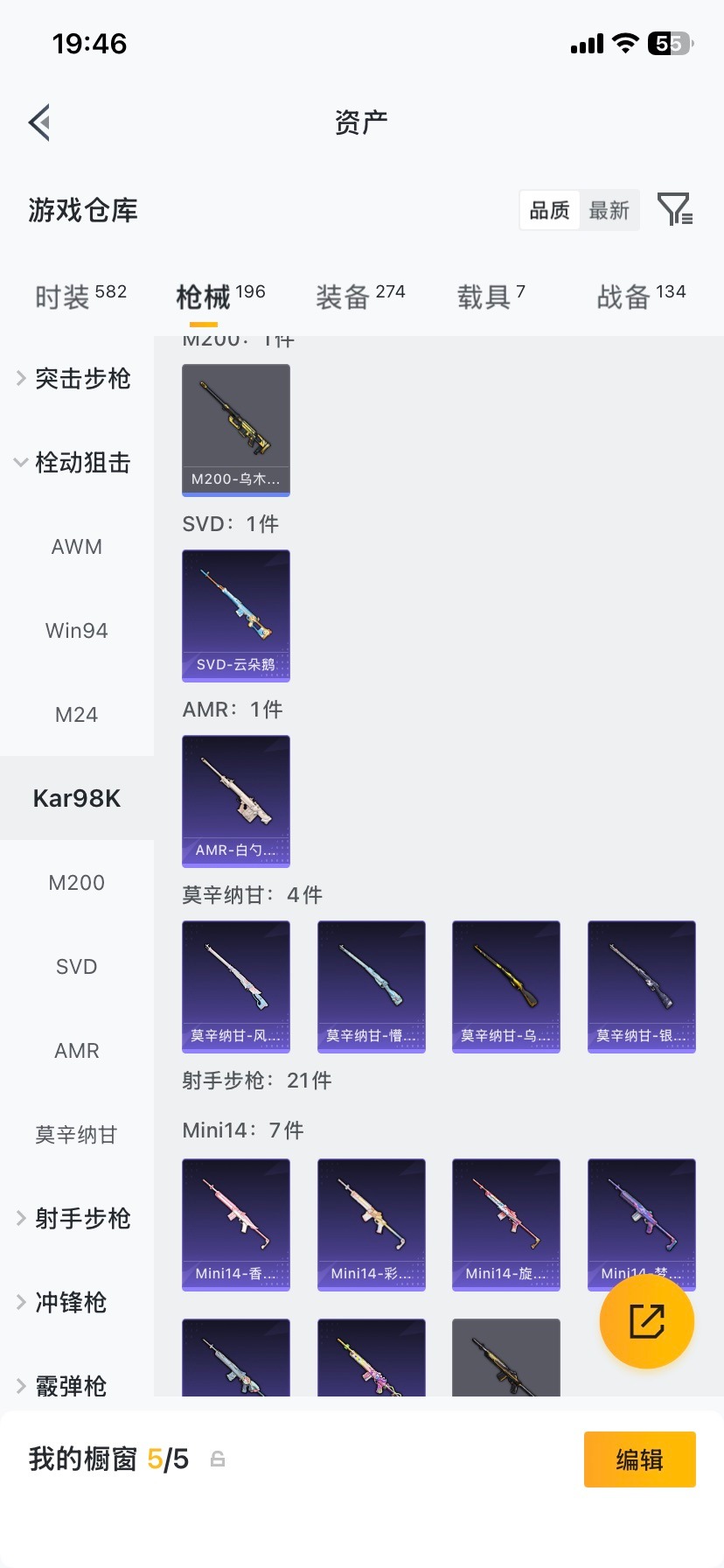The image size is (724, 1568).
Task: Sort items by 最新
Action: pos(609,211)
